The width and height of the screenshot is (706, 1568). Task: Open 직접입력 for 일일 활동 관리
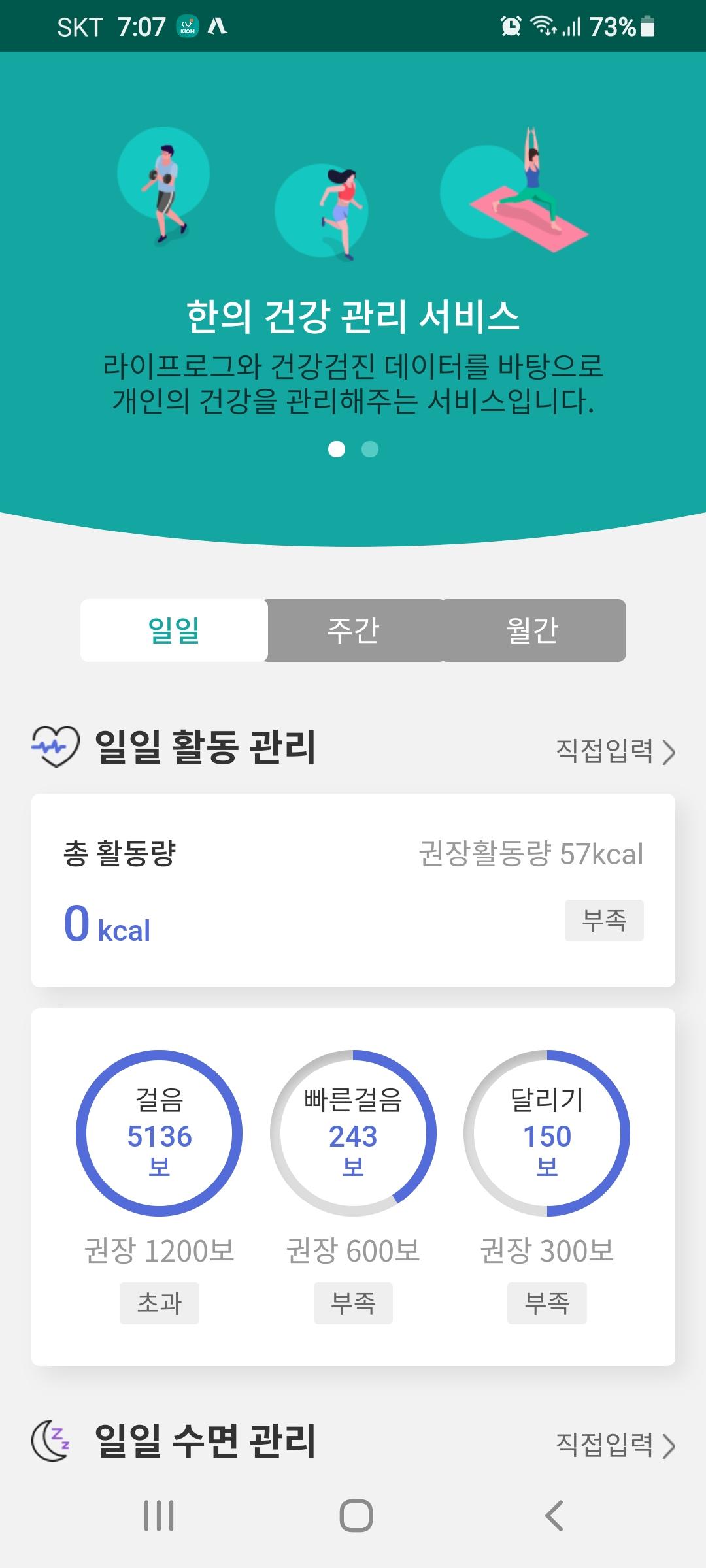click(614, 751)
